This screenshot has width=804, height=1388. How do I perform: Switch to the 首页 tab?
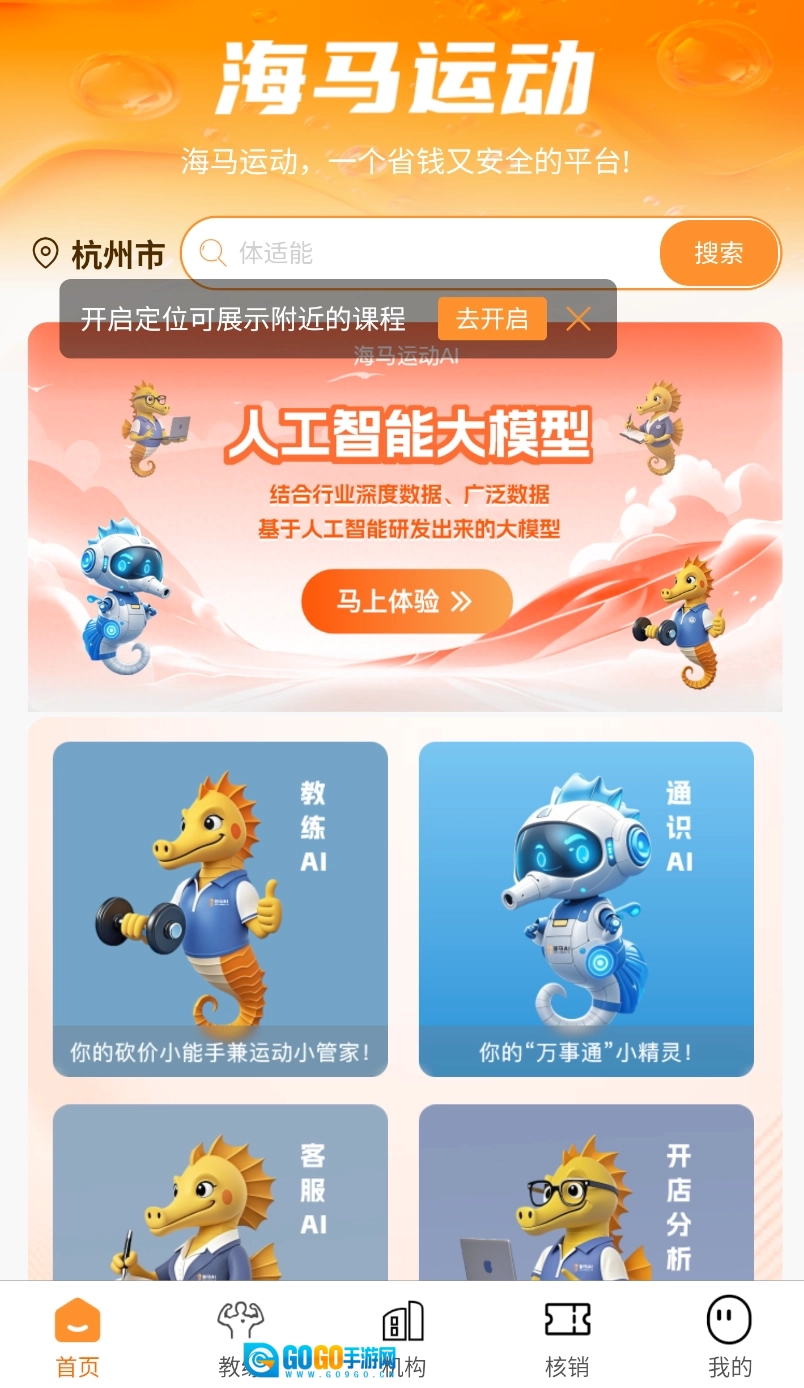78,1337
